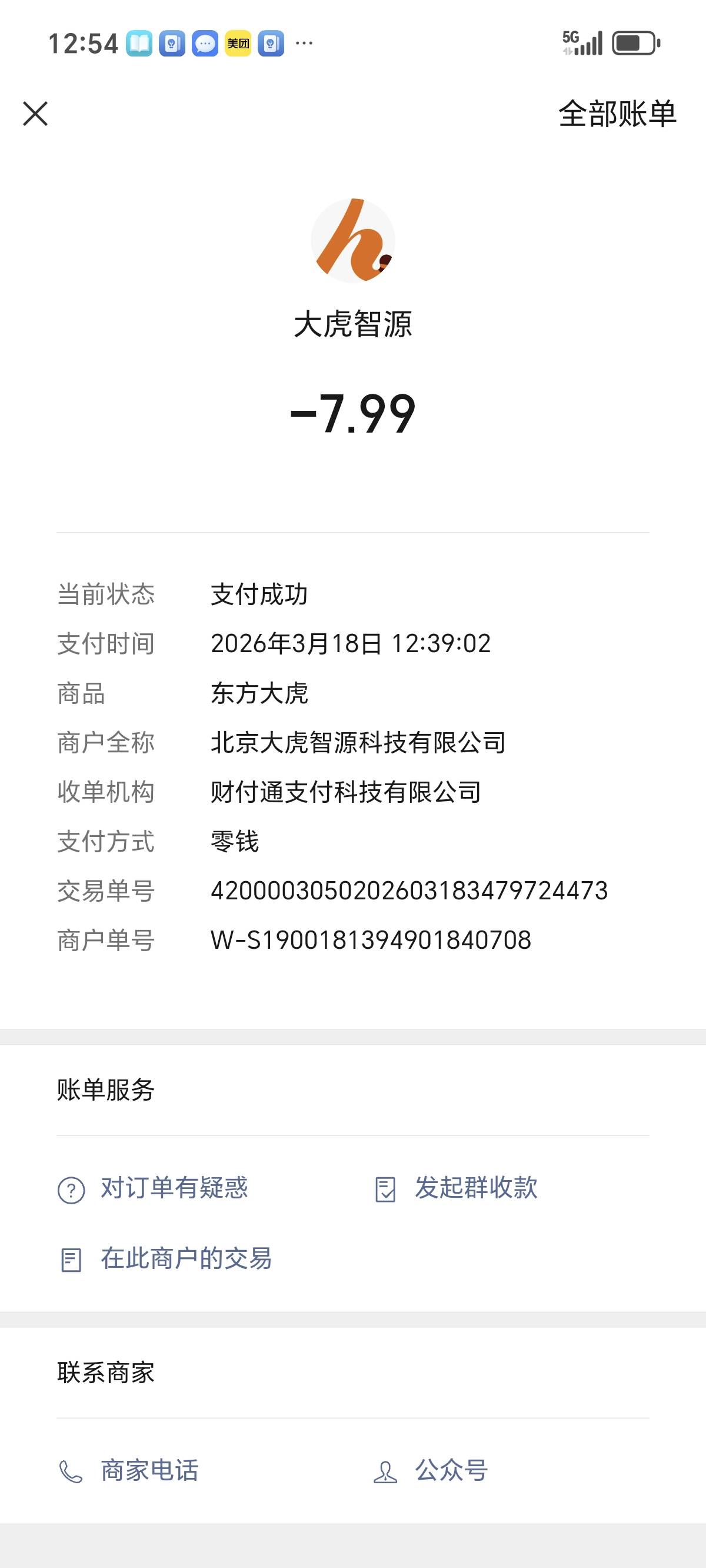Open the merchant's 公众号 account

[430, 1471]
